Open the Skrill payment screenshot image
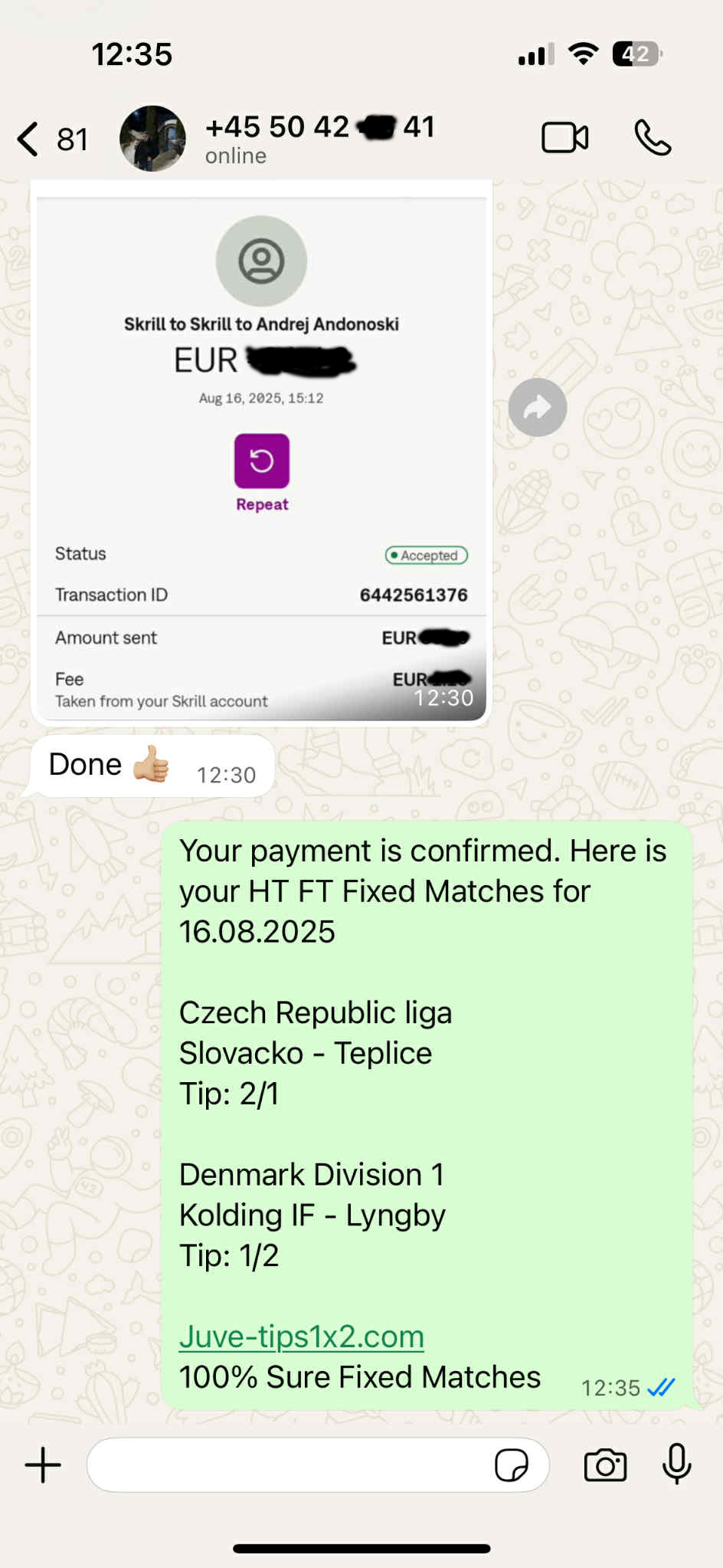The width and height of the screenshot is (723, 1568). tap(261, 452)
